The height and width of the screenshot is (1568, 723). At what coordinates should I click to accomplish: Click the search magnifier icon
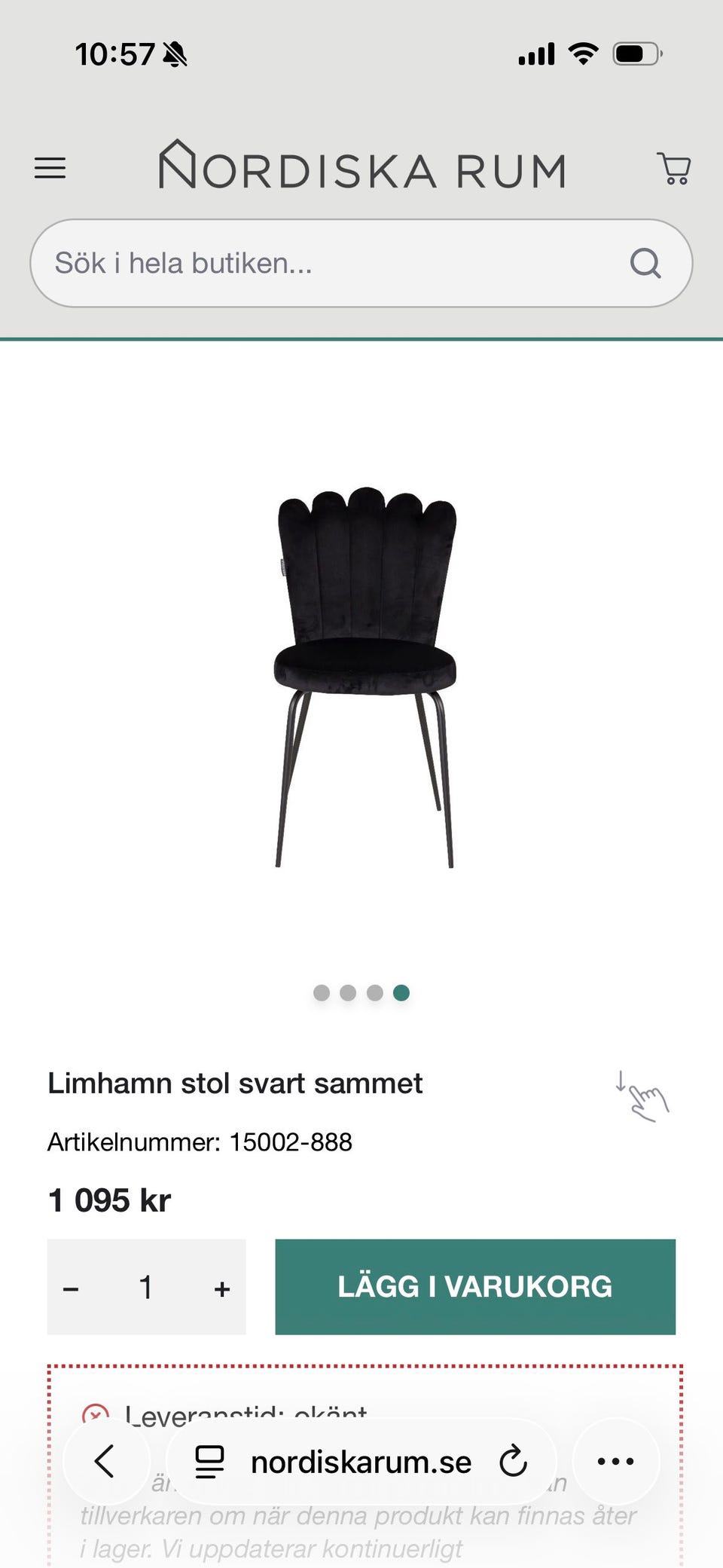coord(646,263)
